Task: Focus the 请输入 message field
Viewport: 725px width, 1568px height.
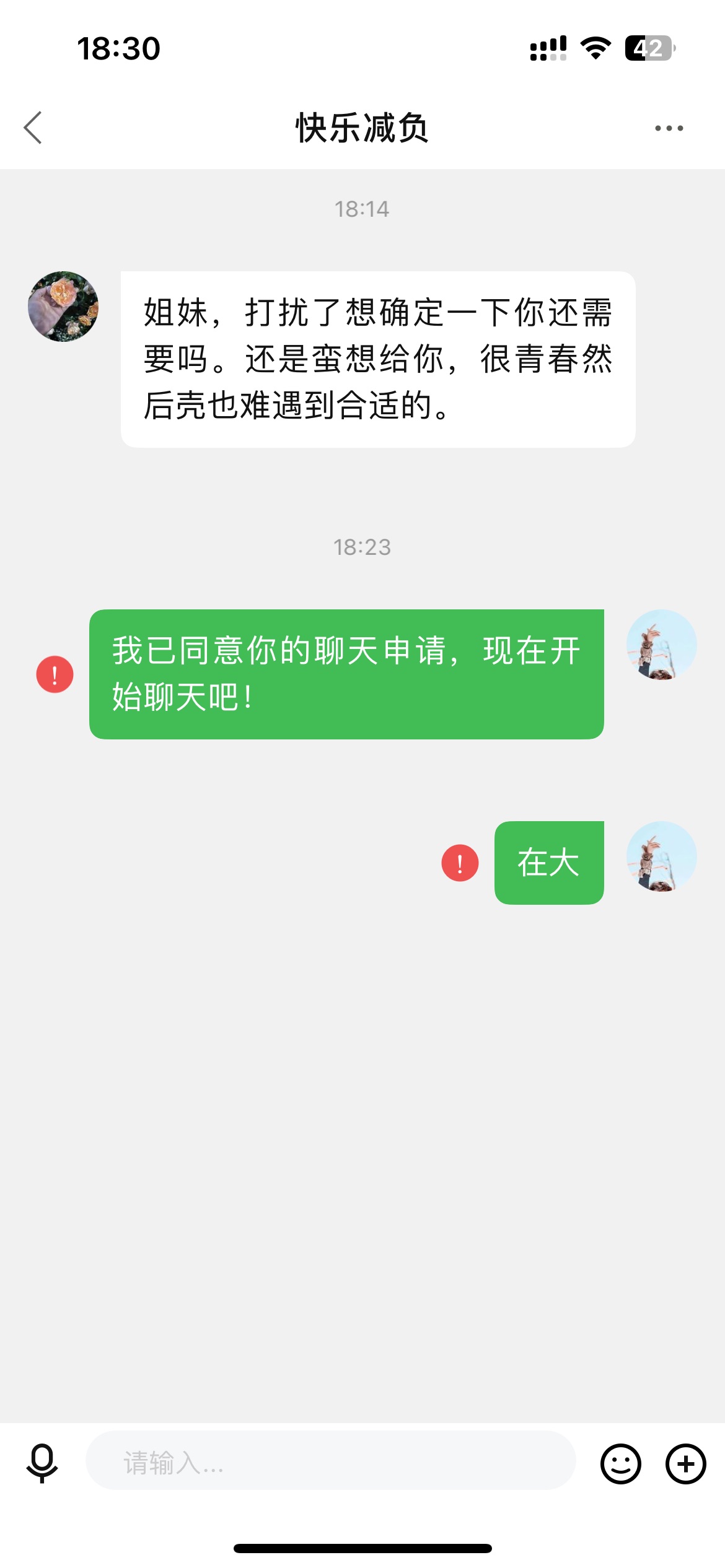Action: pyautogui.click(x=331, y=1460)
